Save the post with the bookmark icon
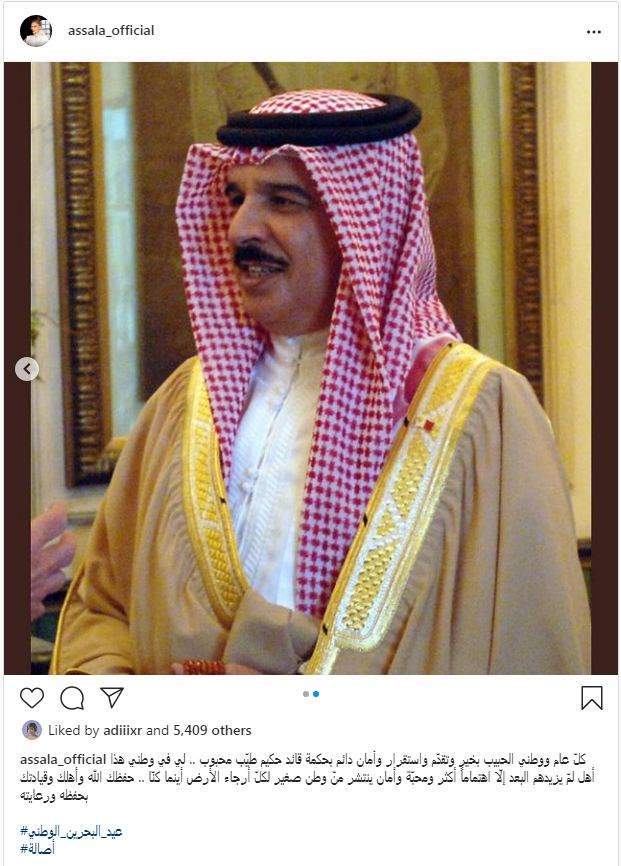The width and height of the screenshot is (621, 866). pyautogui.click(x=592, y=697)
